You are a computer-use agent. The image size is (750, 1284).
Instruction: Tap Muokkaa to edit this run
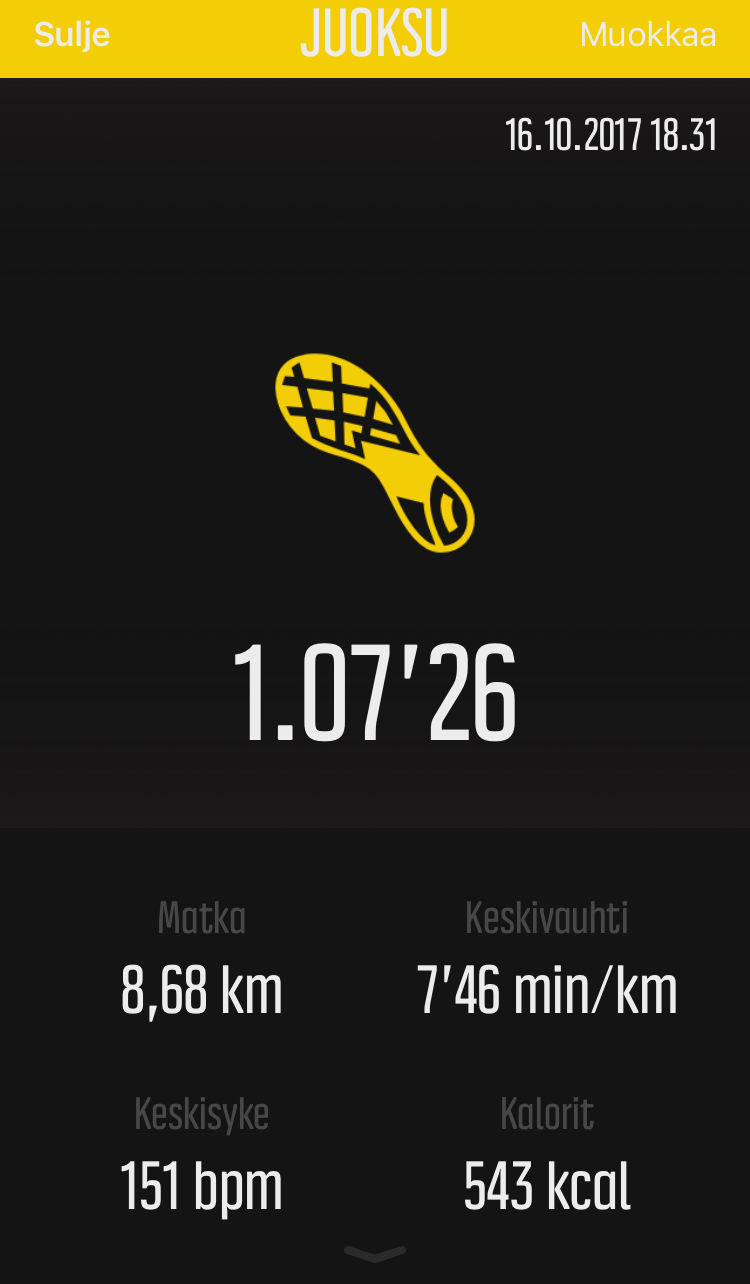(x=648, y=35)
